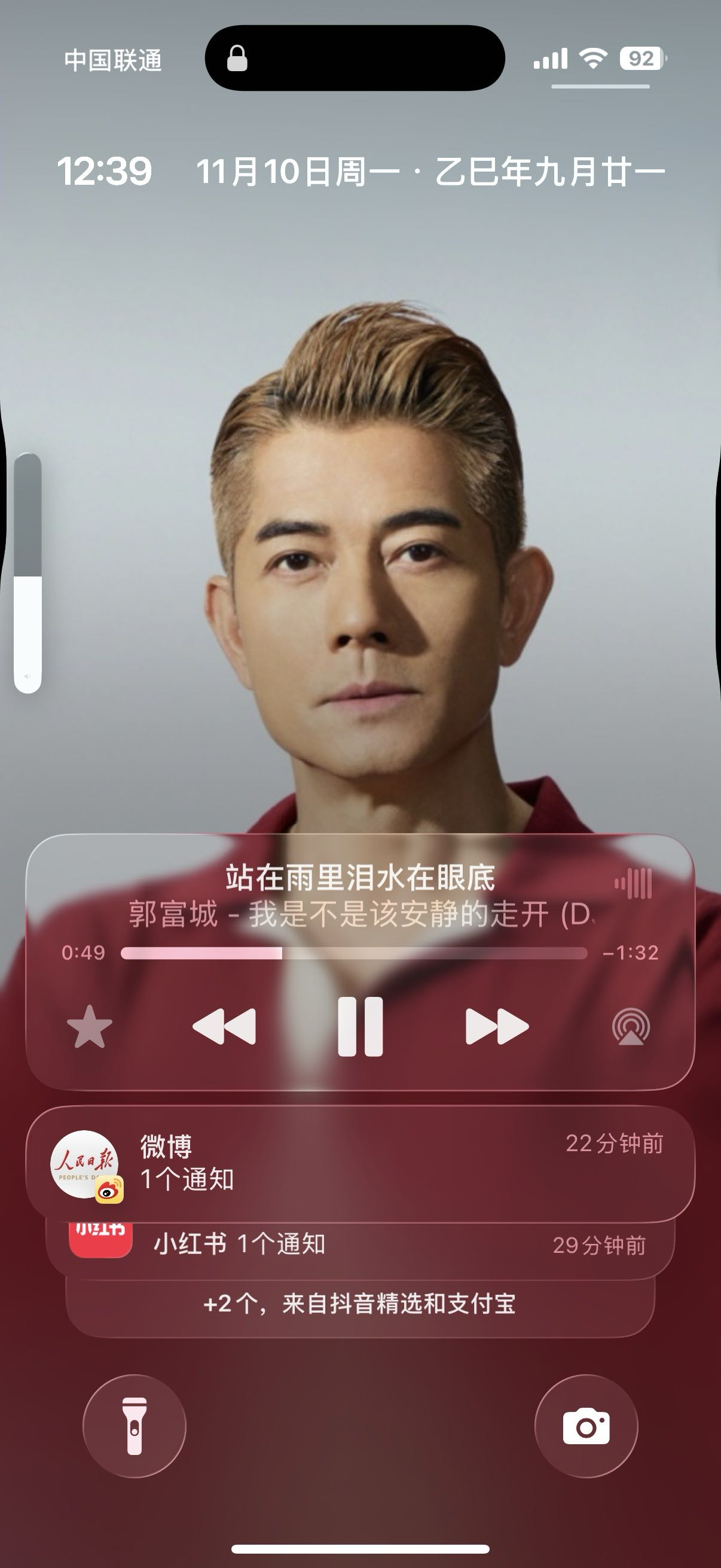721x1568 pixels.
Task: Tap the volume slider on the left edge
Action: pyautogui.click(x=28, y=572)
